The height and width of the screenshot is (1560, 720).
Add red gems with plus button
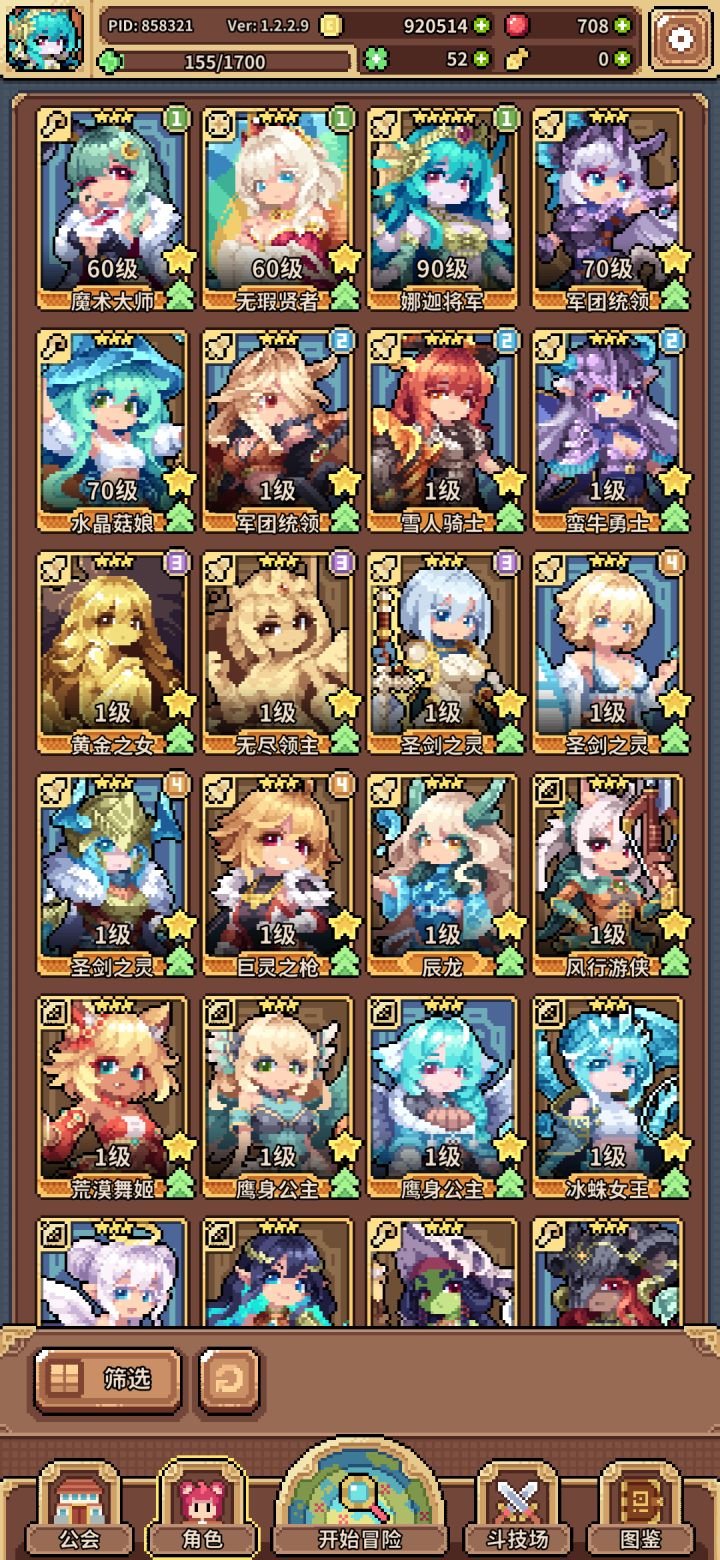623,26
